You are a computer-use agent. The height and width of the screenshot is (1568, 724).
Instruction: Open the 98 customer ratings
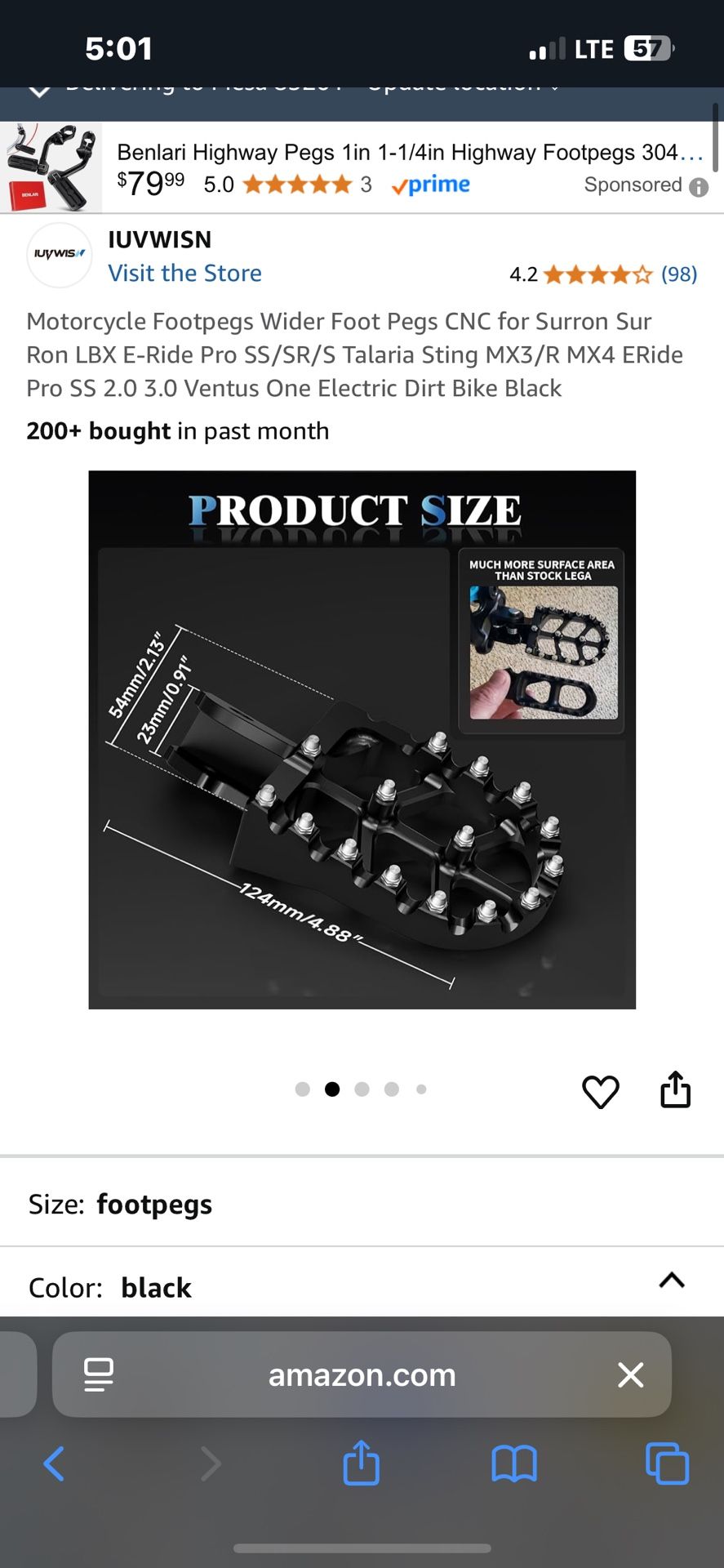[x=678, y=274]
